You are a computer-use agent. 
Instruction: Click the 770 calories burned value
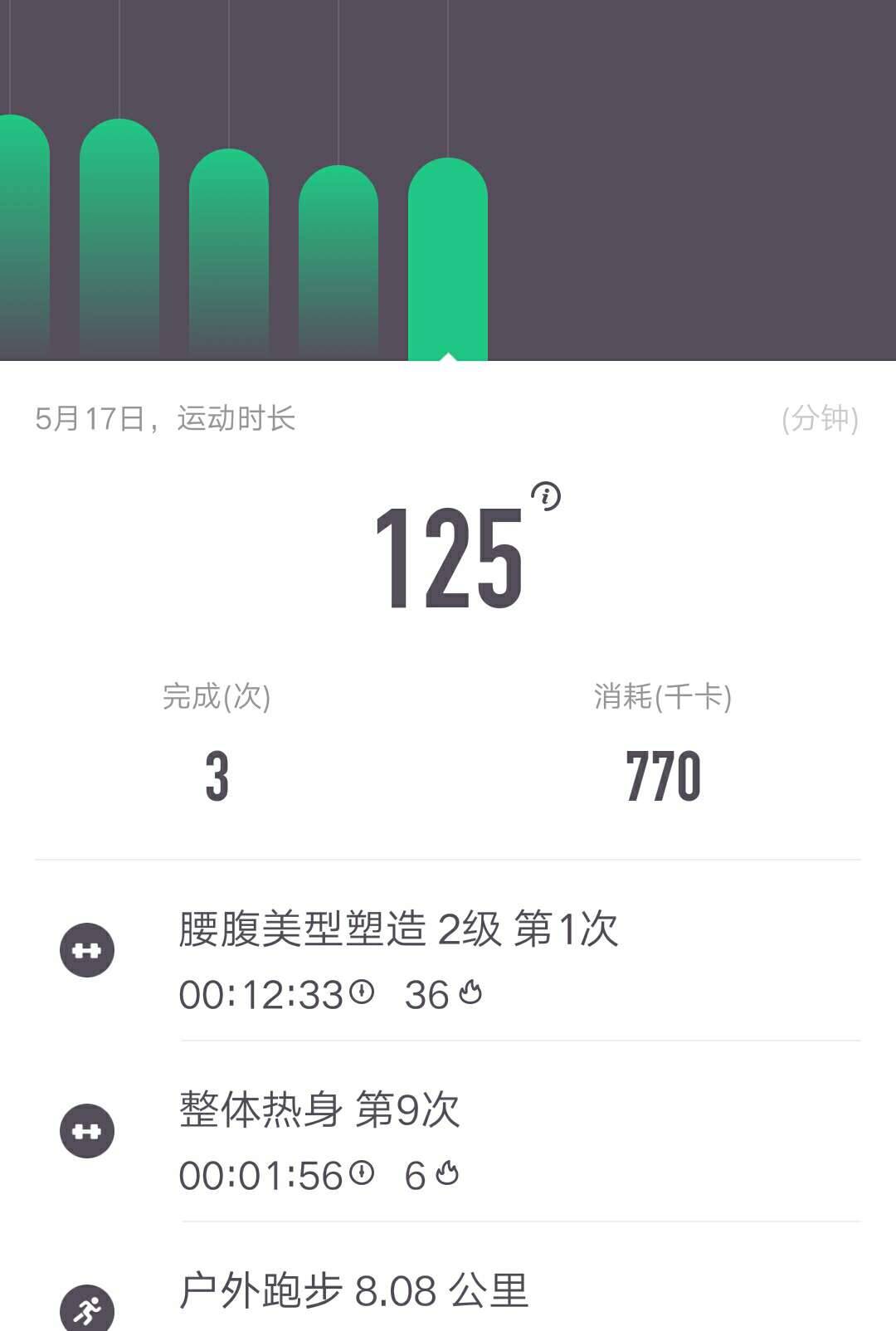click(x=664, y=775)
